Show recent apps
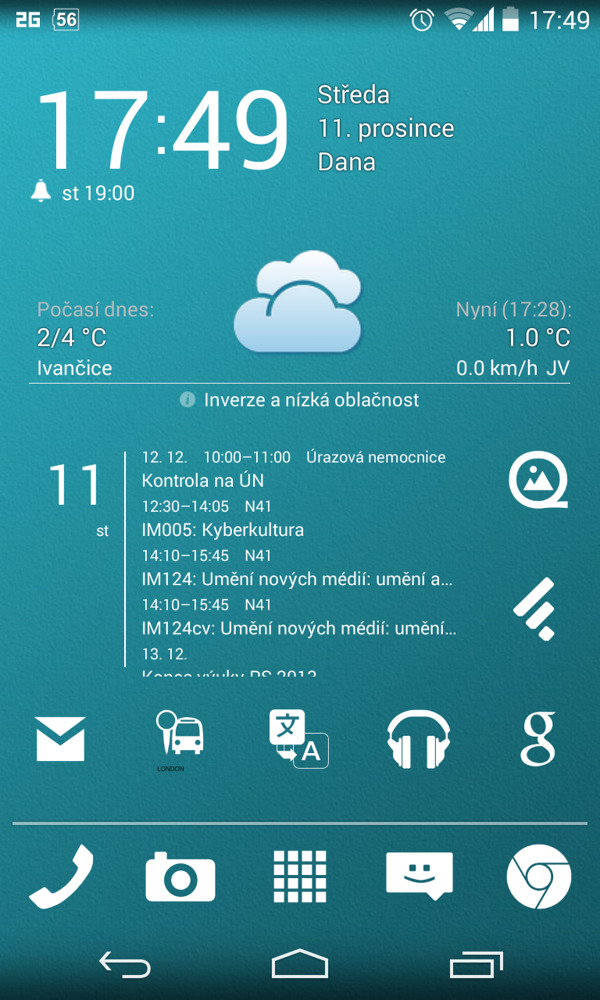600x1000 pixels. 475,964
